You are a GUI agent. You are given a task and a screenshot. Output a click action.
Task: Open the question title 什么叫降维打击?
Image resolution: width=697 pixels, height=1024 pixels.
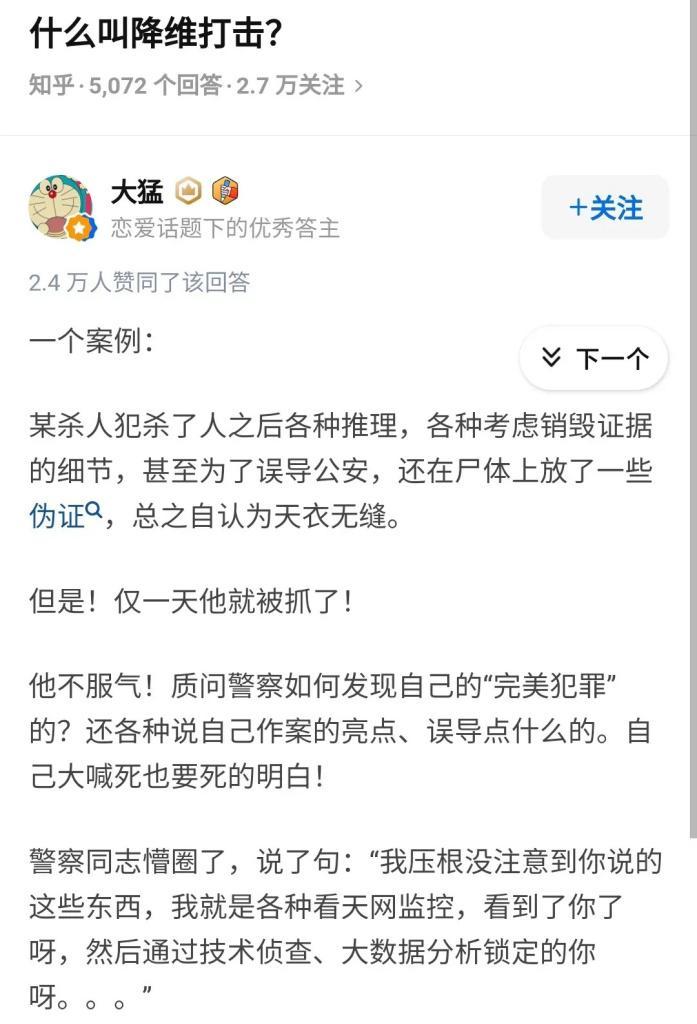(x=155, y=34)
